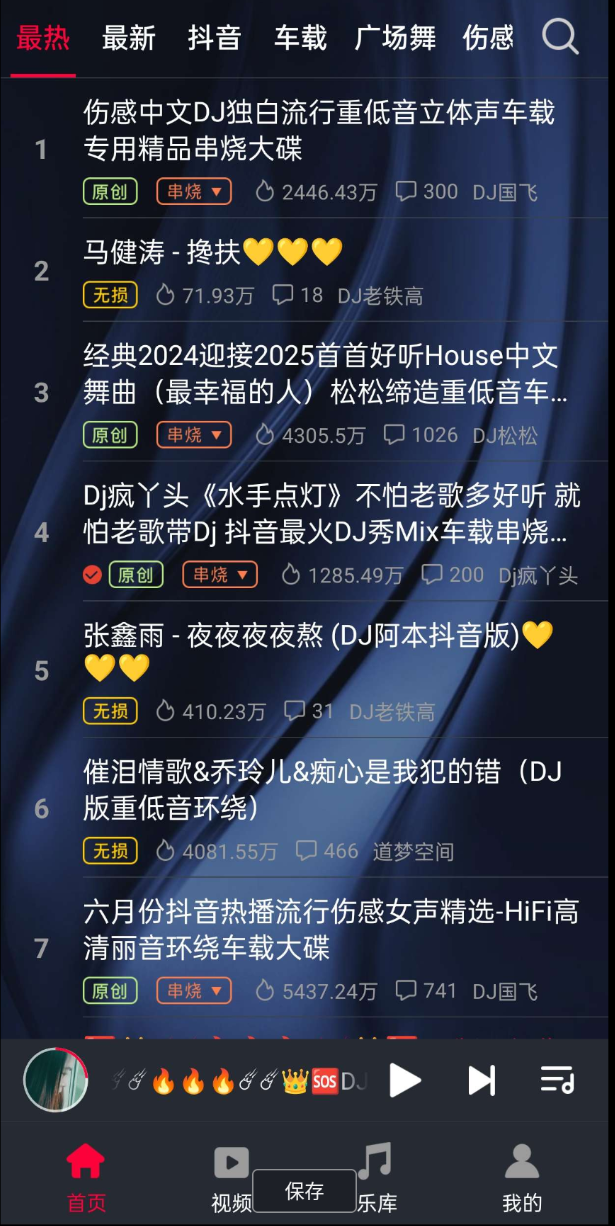Switch to the 抖音 tab
This screenshot has height=1226, width=615.
[x=214, y=39]
